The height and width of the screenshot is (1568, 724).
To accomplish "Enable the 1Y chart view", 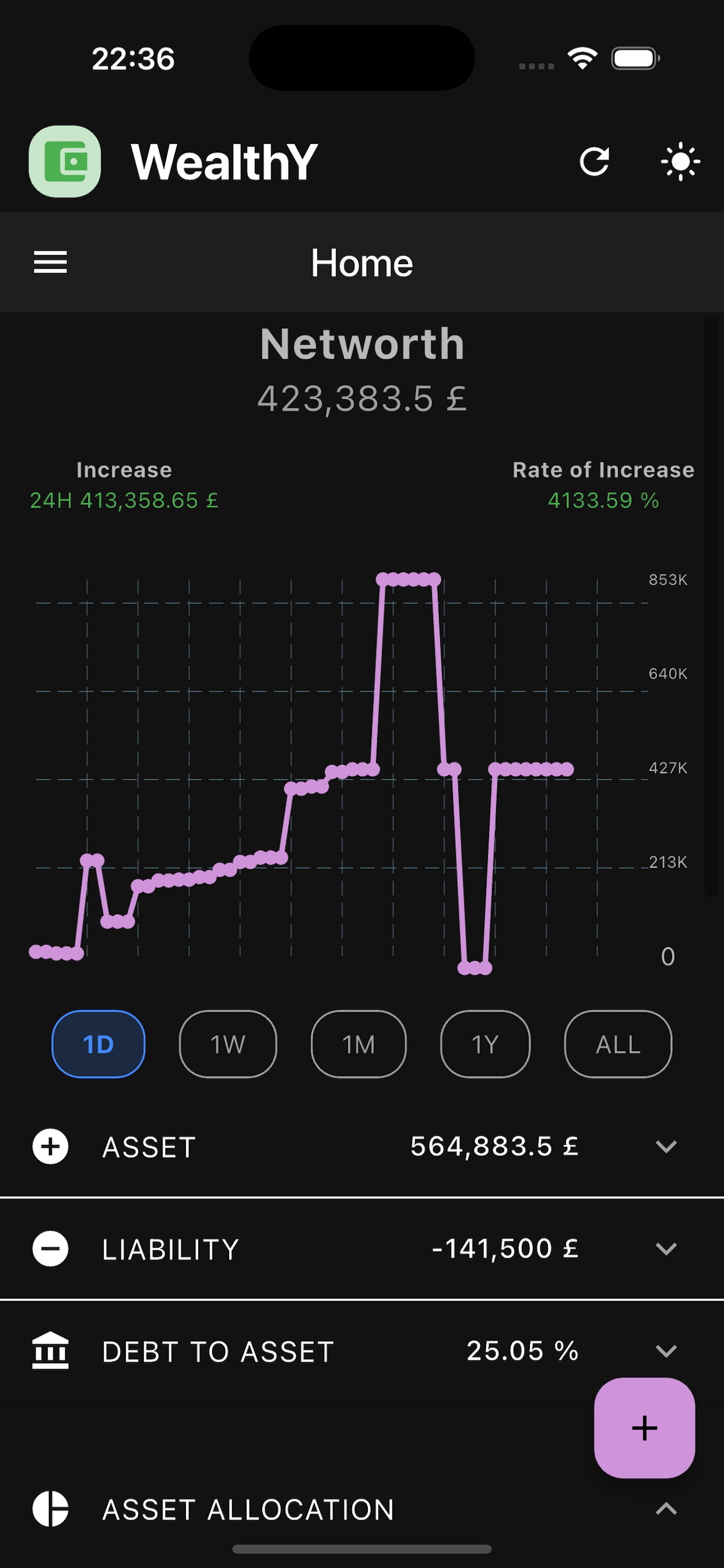I will click(485, 1044).
